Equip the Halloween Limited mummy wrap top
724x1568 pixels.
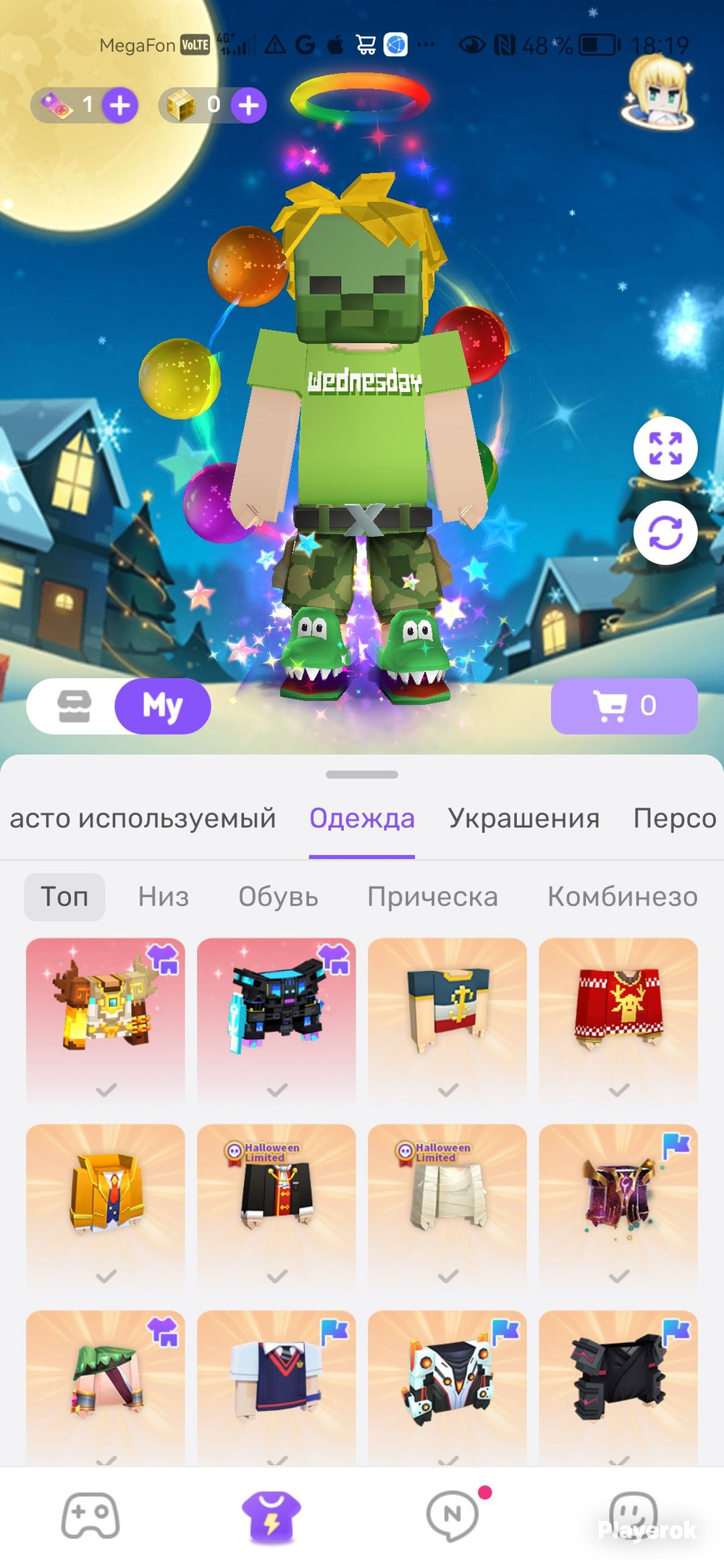click(x=447, y=1207)
